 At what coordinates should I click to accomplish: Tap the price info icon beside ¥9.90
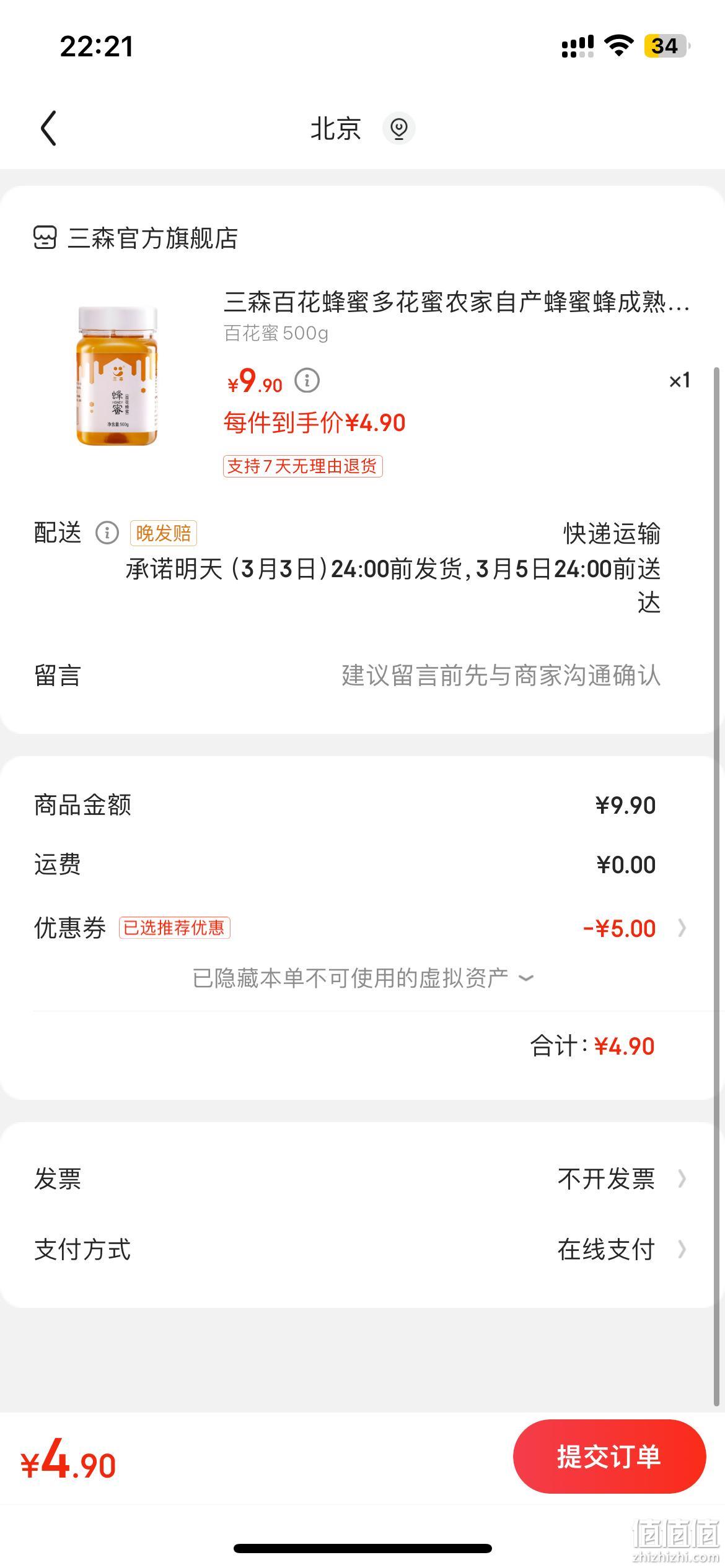pyautogui.click(x=307, y=380)
